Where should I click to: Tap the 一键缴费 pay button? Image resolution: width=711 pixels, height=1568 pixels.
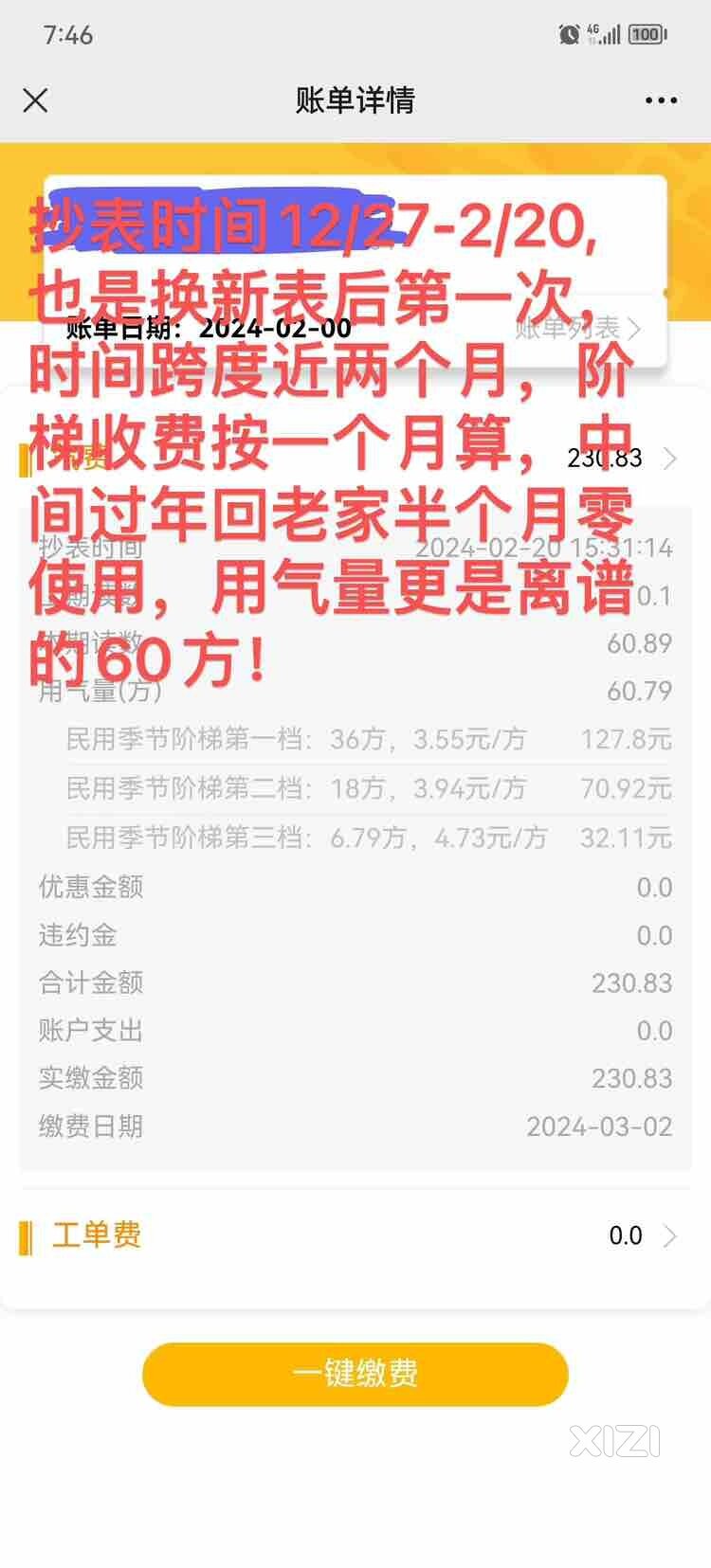click(x=355, y=1373)
